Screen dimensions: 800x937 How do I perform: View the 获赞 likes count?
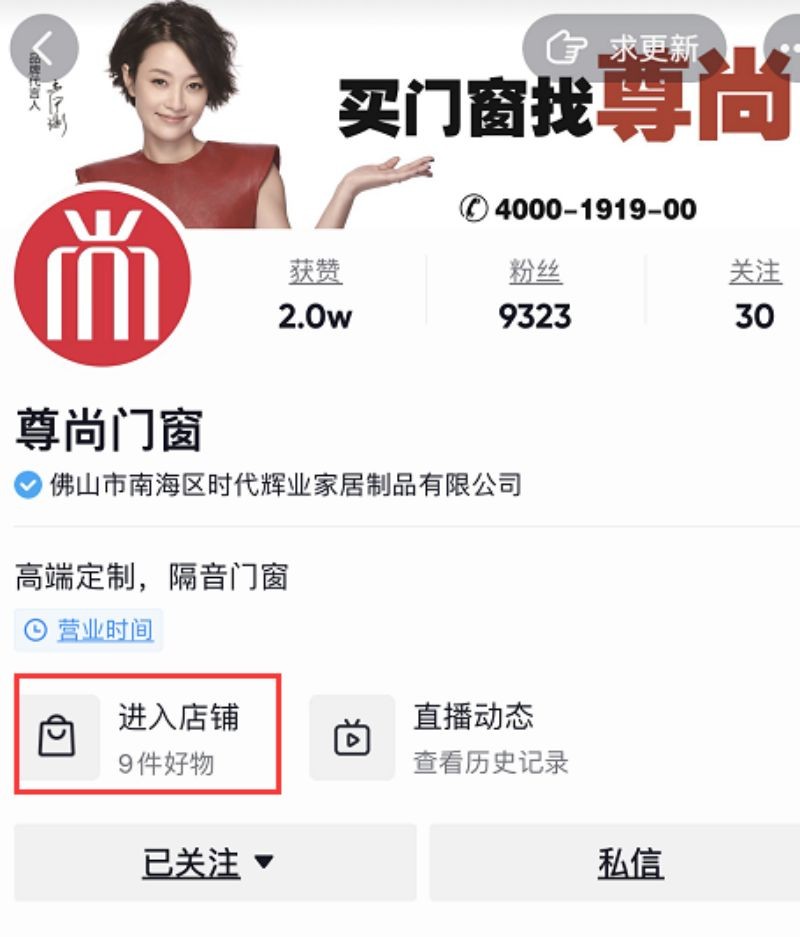coord(315,295)
